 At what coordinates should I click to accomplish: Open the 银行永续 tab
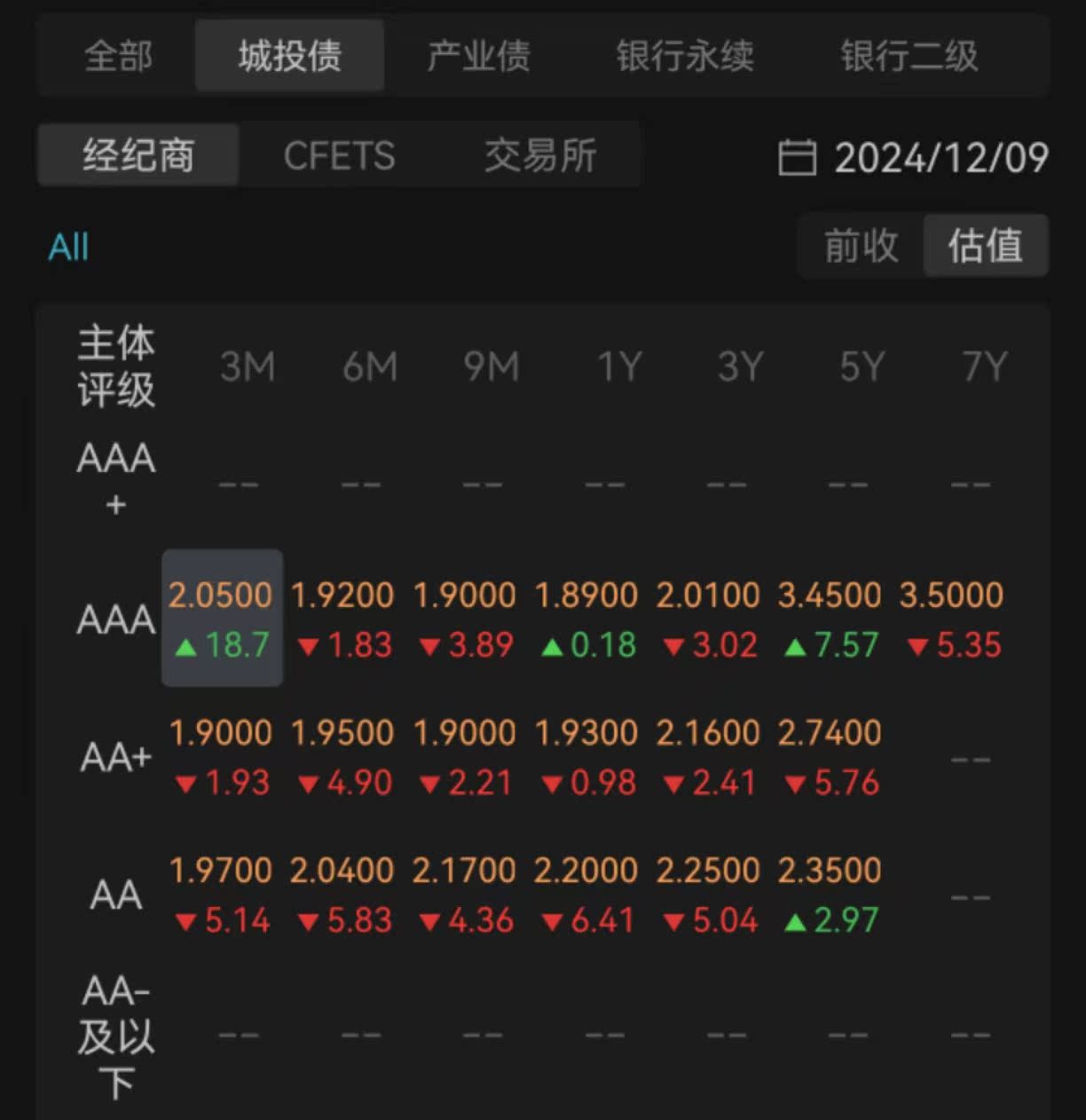click(688, 55)
